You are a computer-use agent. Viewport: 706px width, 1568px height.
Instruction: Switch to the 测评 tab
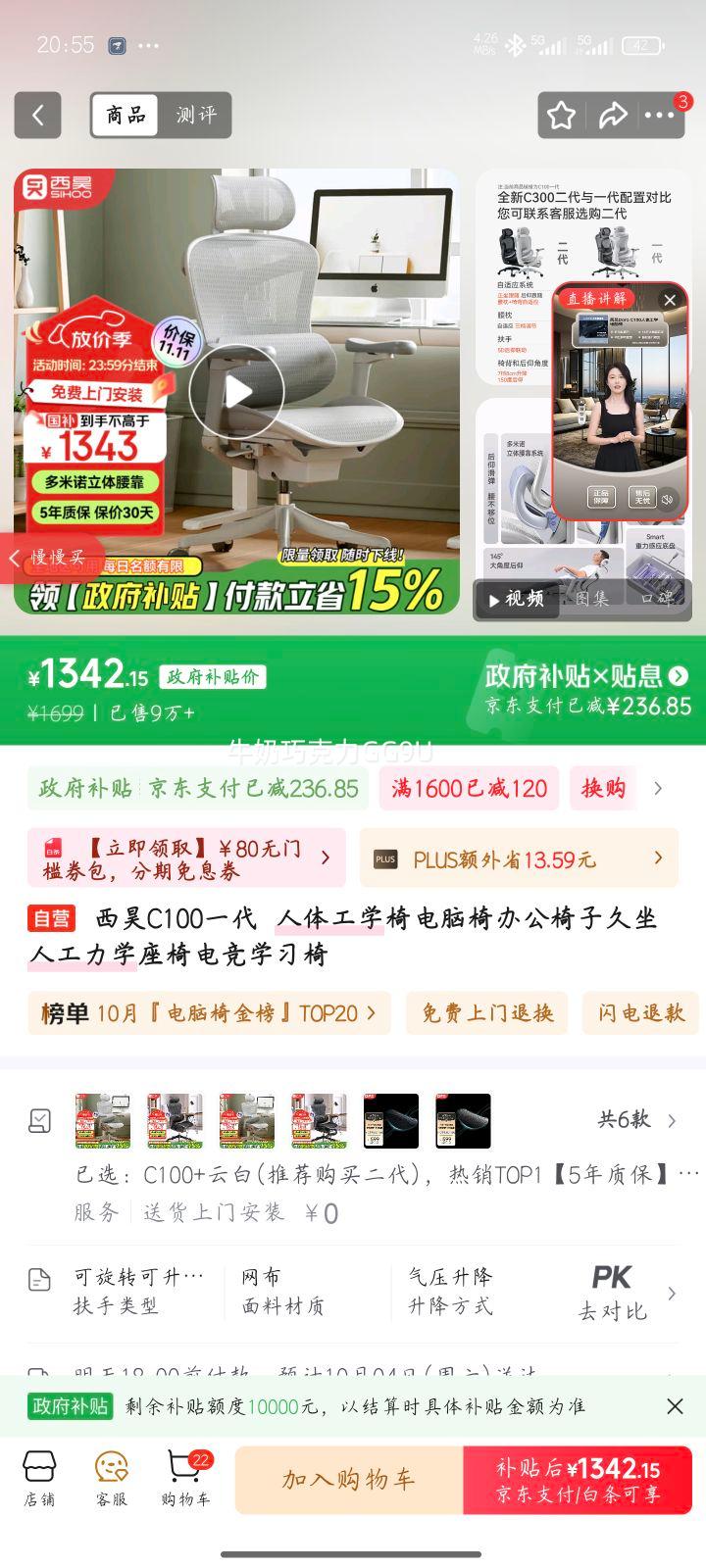tap(196, 116)
